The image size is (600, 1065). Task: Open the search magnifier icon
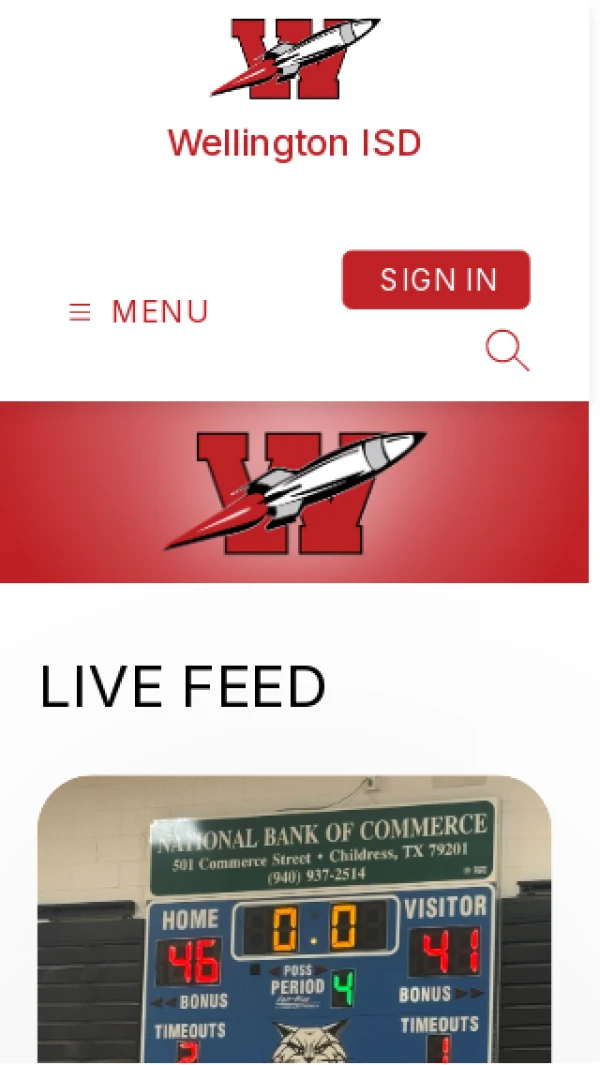[x=506, y=352]
